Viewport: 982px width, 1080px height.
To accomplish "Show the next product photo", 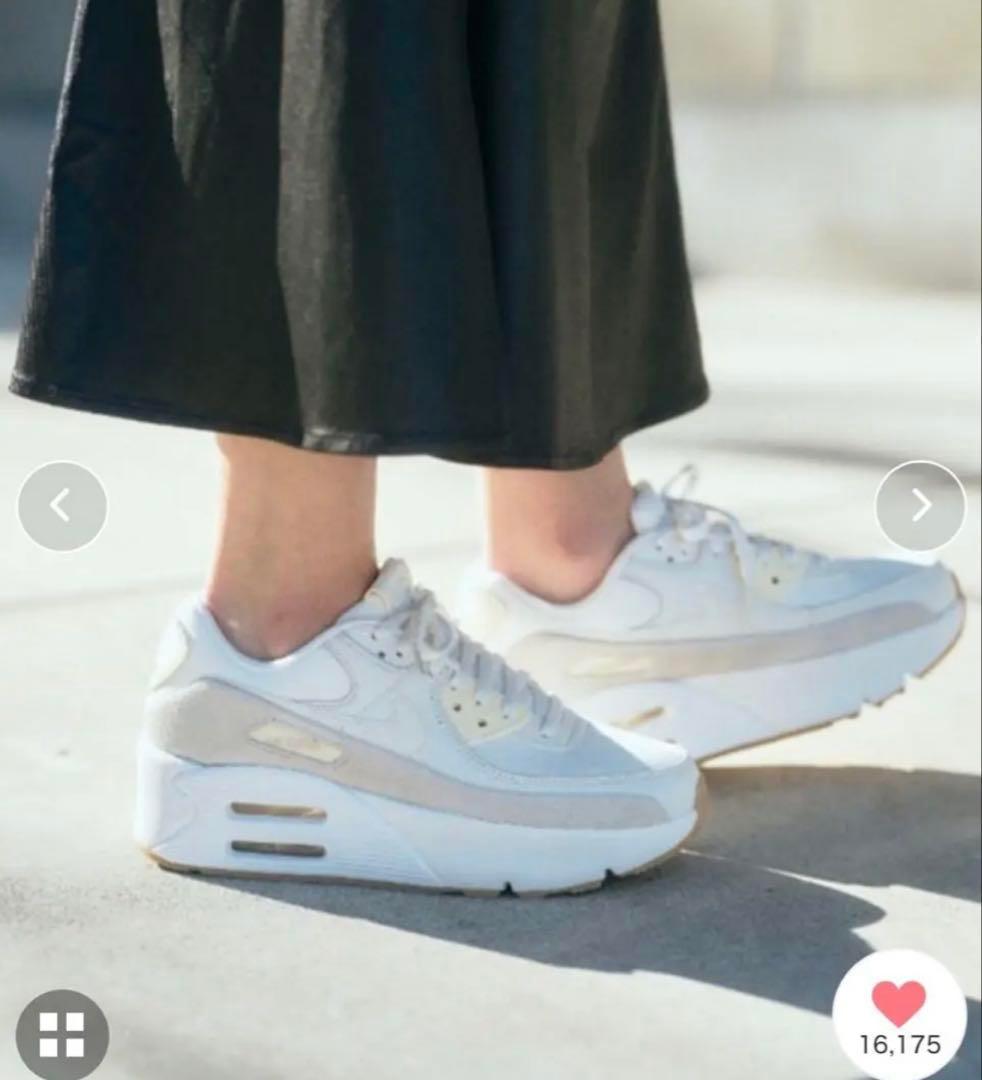I will click(920, 506).
